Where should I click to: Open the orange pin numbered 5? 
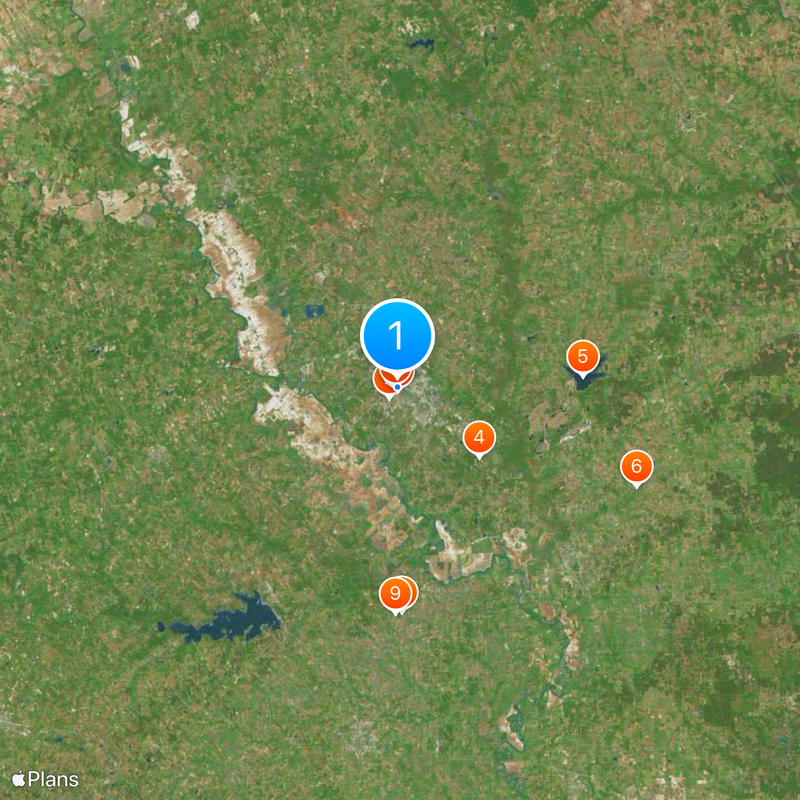point(582,356)
